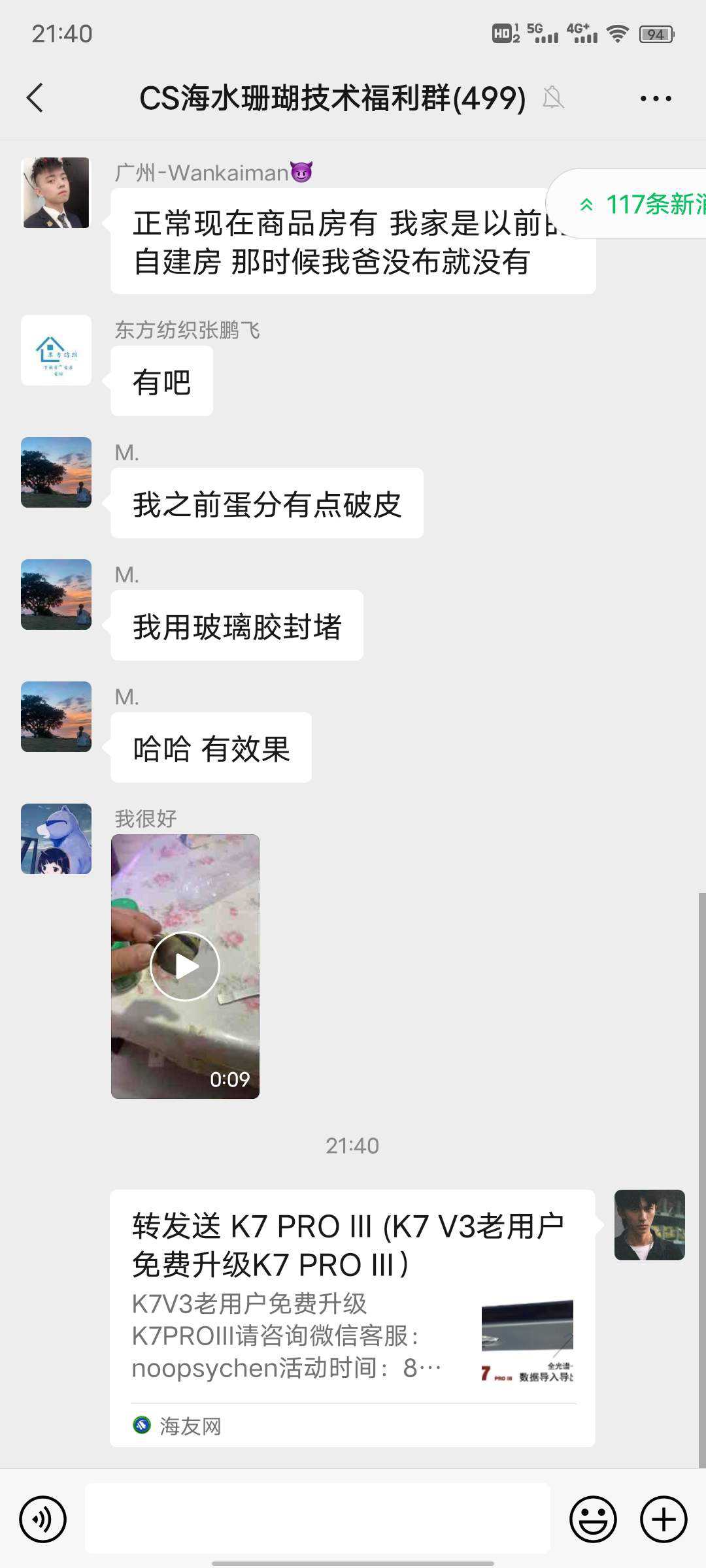Viewport: 706px width, 1568px height.
Task: Switch to voice message input
Action: point(43,1519)
